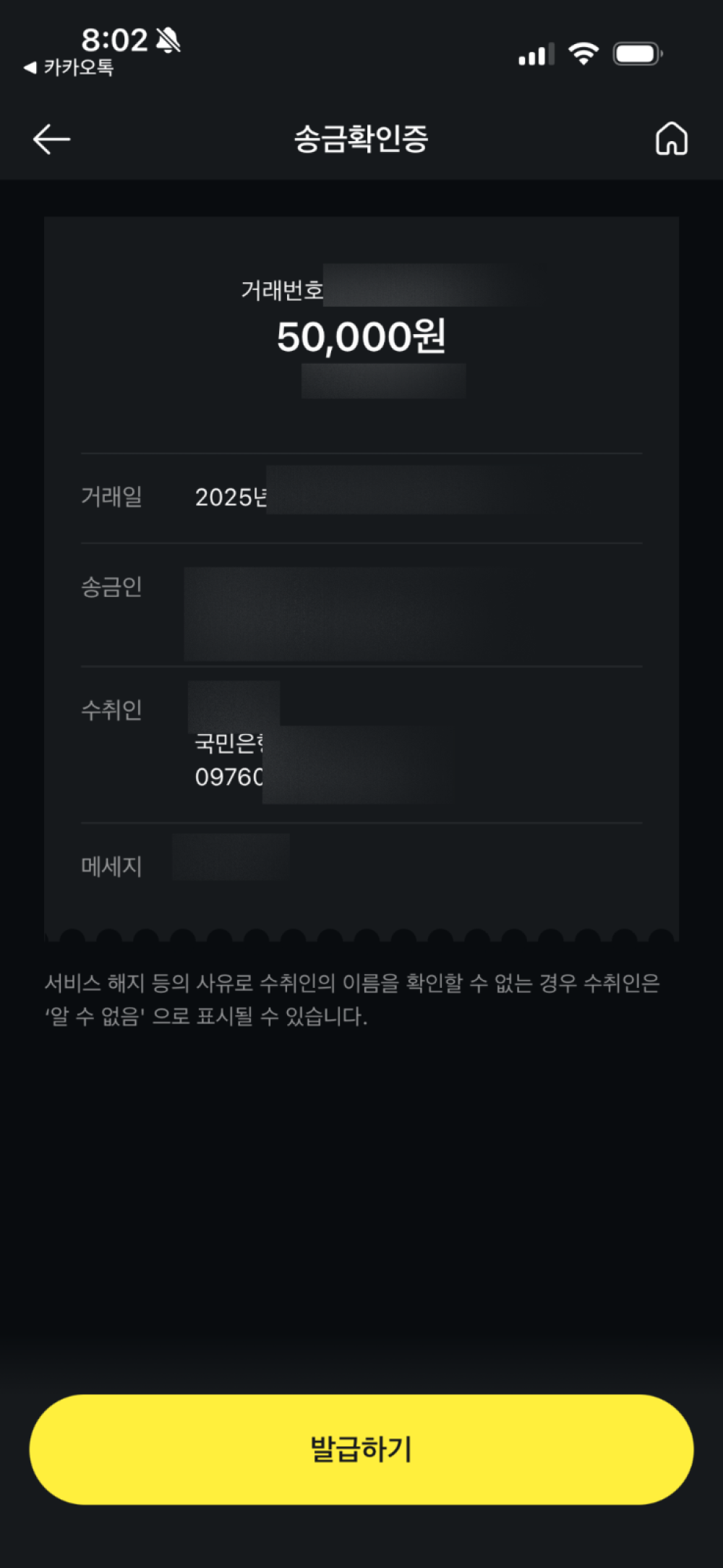Viewport: 723px width, 1568px height.
Task: Return to 카카오톡 via status bar link
Action: coord(69,68)
